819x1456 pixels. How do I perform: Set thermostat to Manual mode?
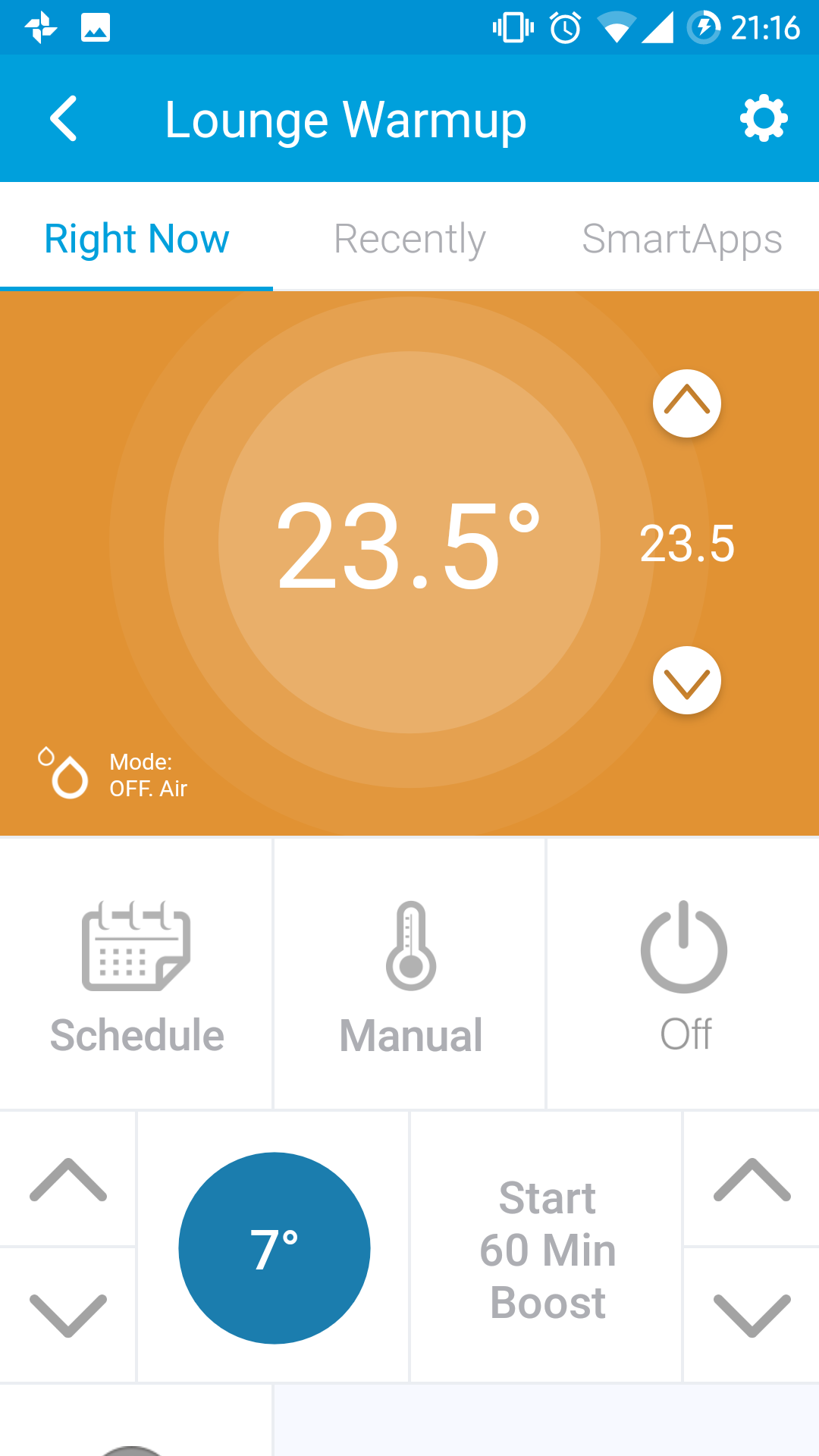pos(410,974)
